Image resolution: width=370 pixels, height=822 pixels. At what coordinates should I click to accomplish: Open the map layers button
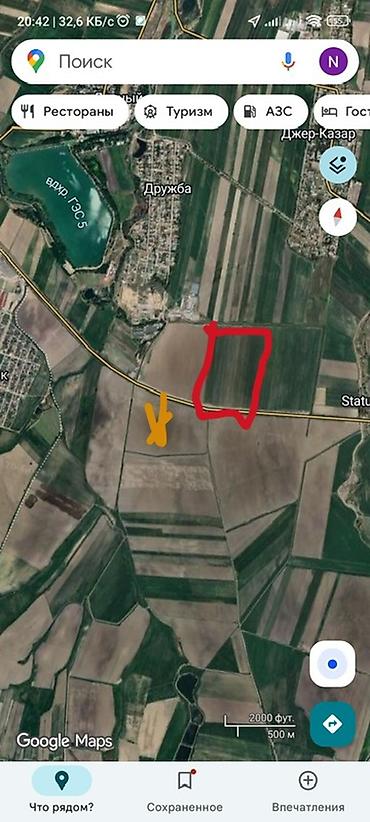click(338, 165)
